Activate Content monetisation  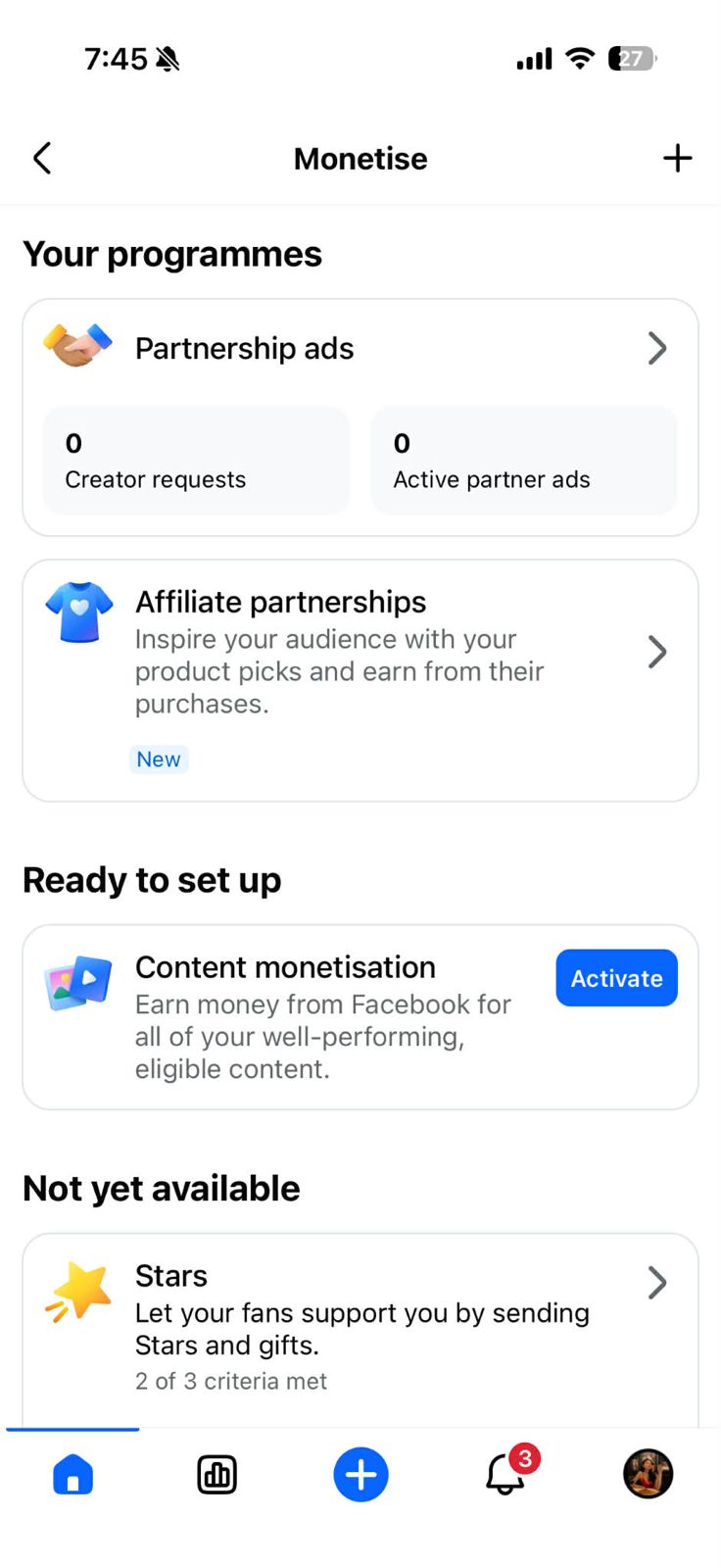click(616, 978)
